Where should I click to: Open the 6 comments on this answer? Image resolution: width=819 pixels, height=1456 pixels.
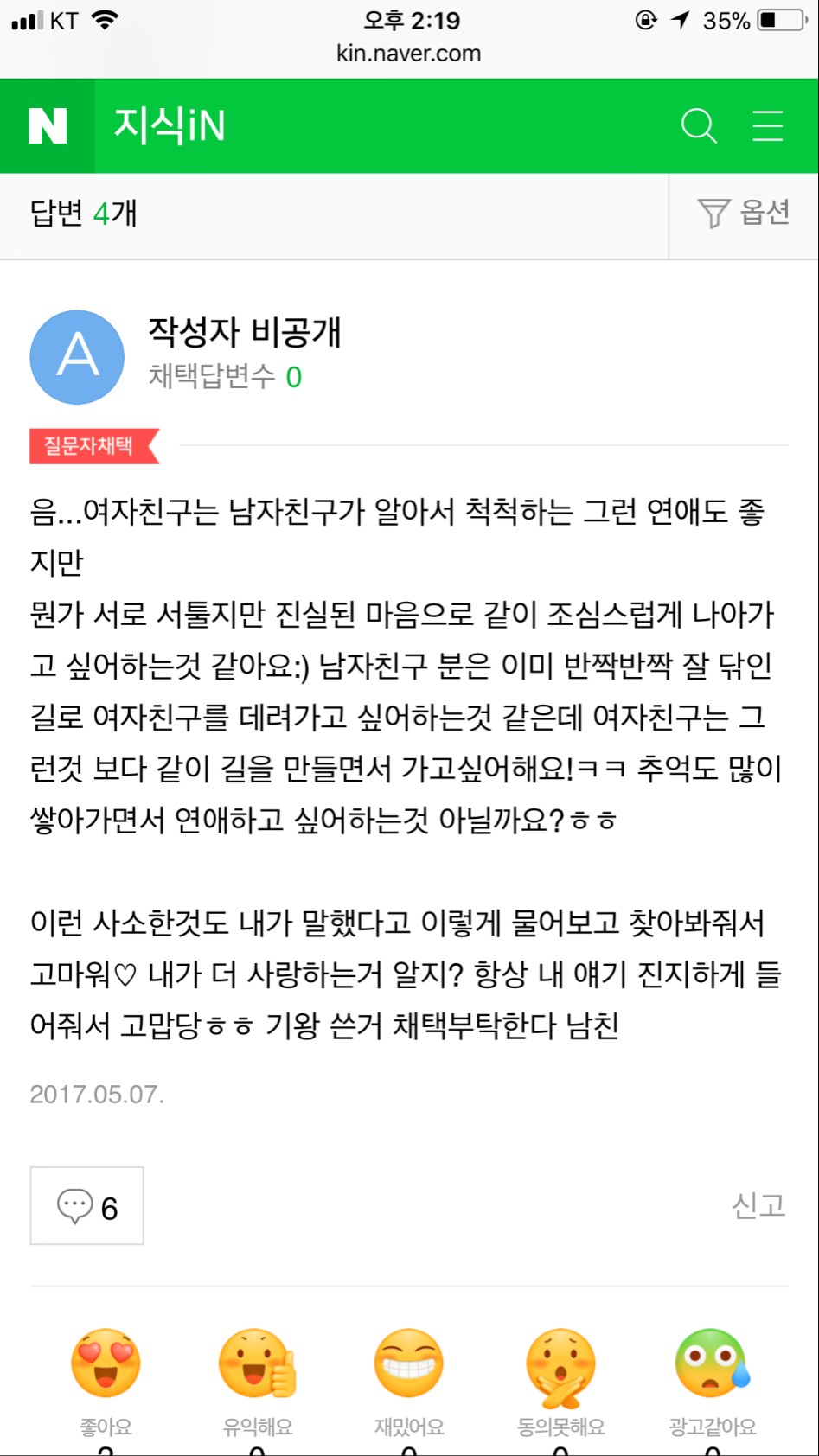87,1206
